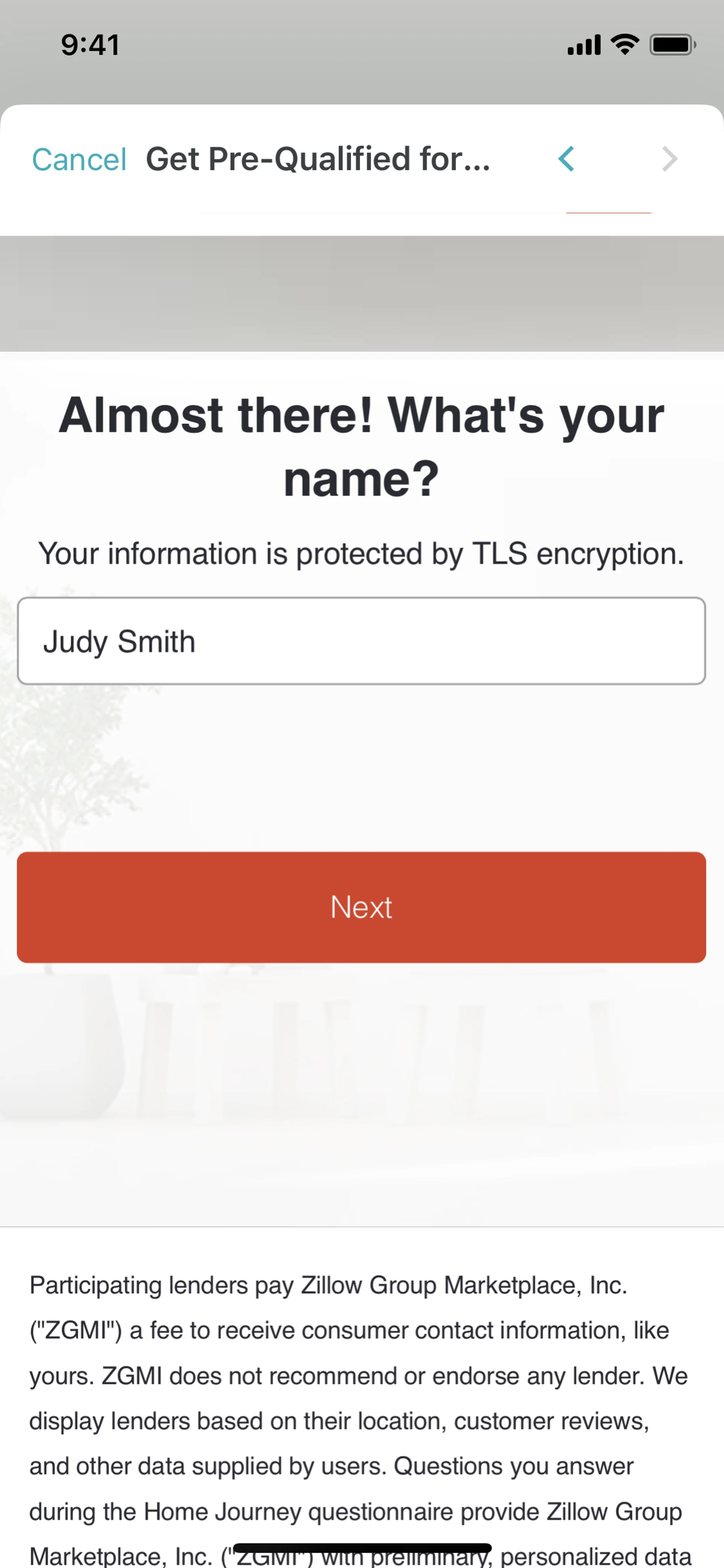
Task: Continue with the red Next button
Action: pyautogui.click(x=361, y=907)
